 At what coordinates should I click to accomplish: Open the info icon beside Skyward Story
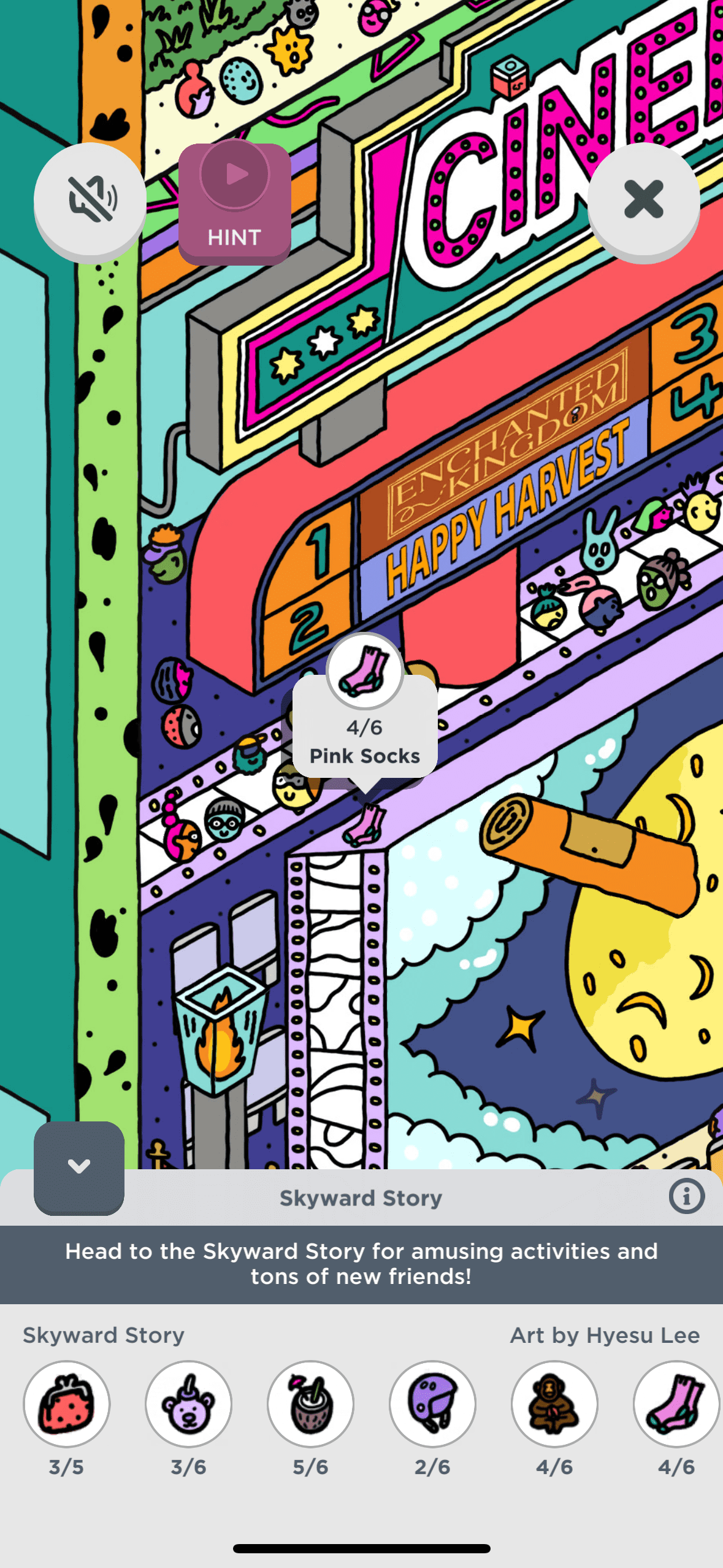click(x=686, y=1196)
